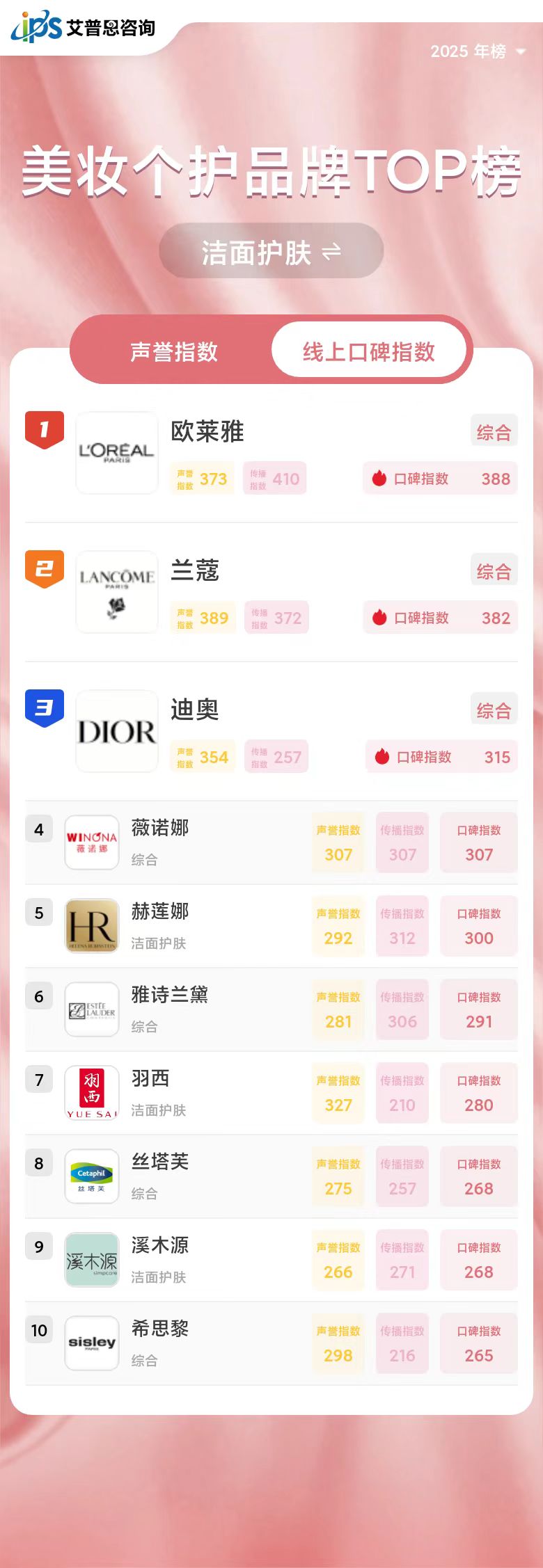The height and width of the screenshot is (1568, 543).
Task: Select the 线上口碑指数 tab
Action: point(368,351)
